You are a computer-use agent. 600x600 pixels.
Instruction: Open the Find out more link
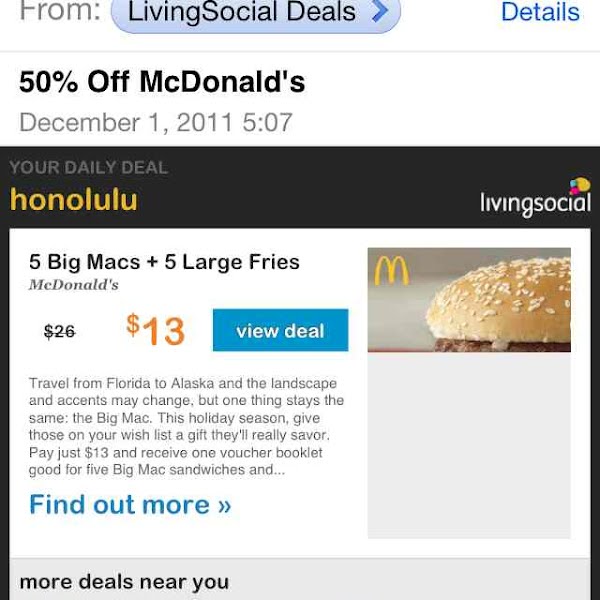[x=130, y=504]
